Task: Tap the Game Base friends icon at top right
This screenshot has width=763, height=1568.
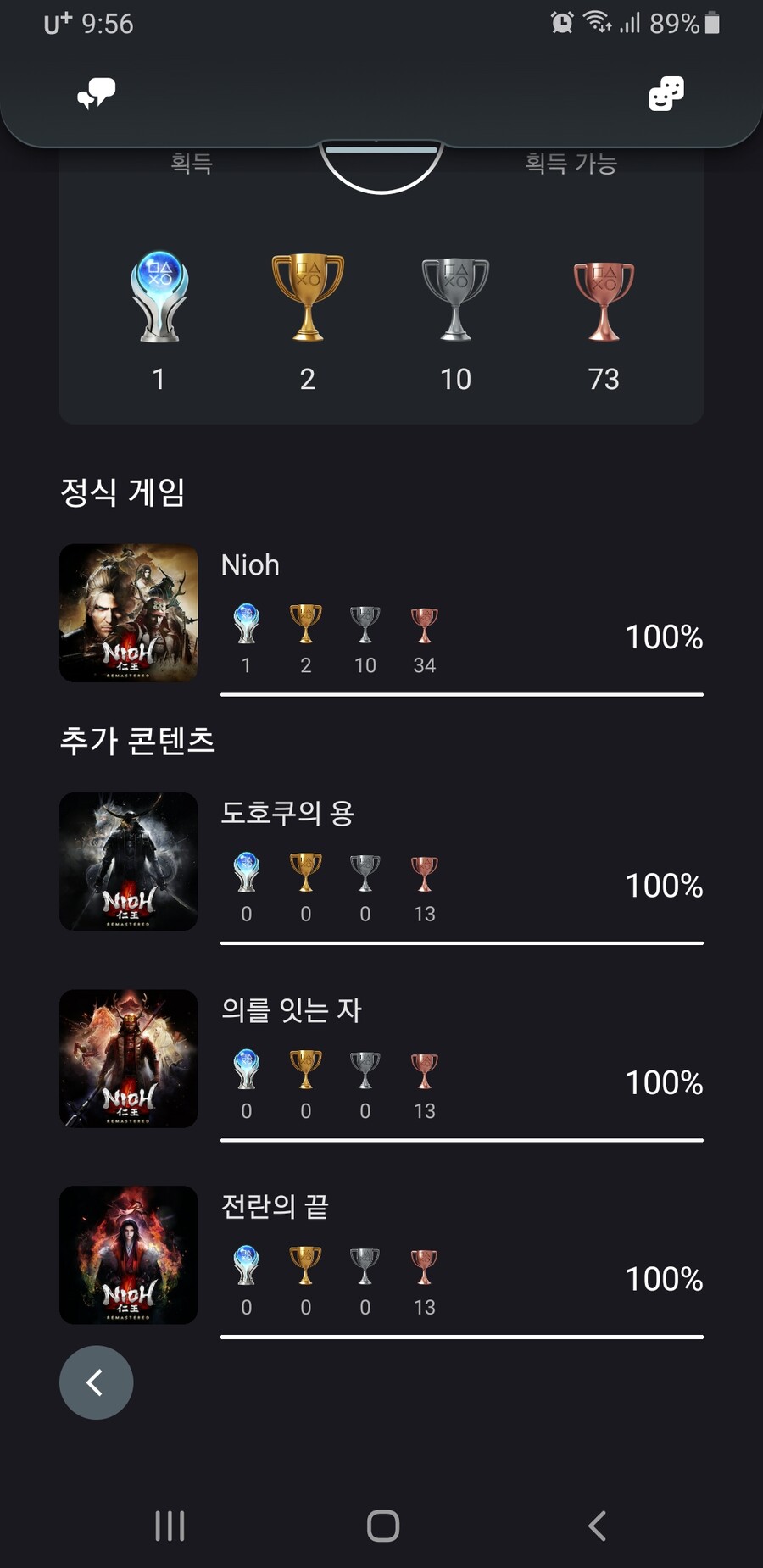Action: [666, 95]
